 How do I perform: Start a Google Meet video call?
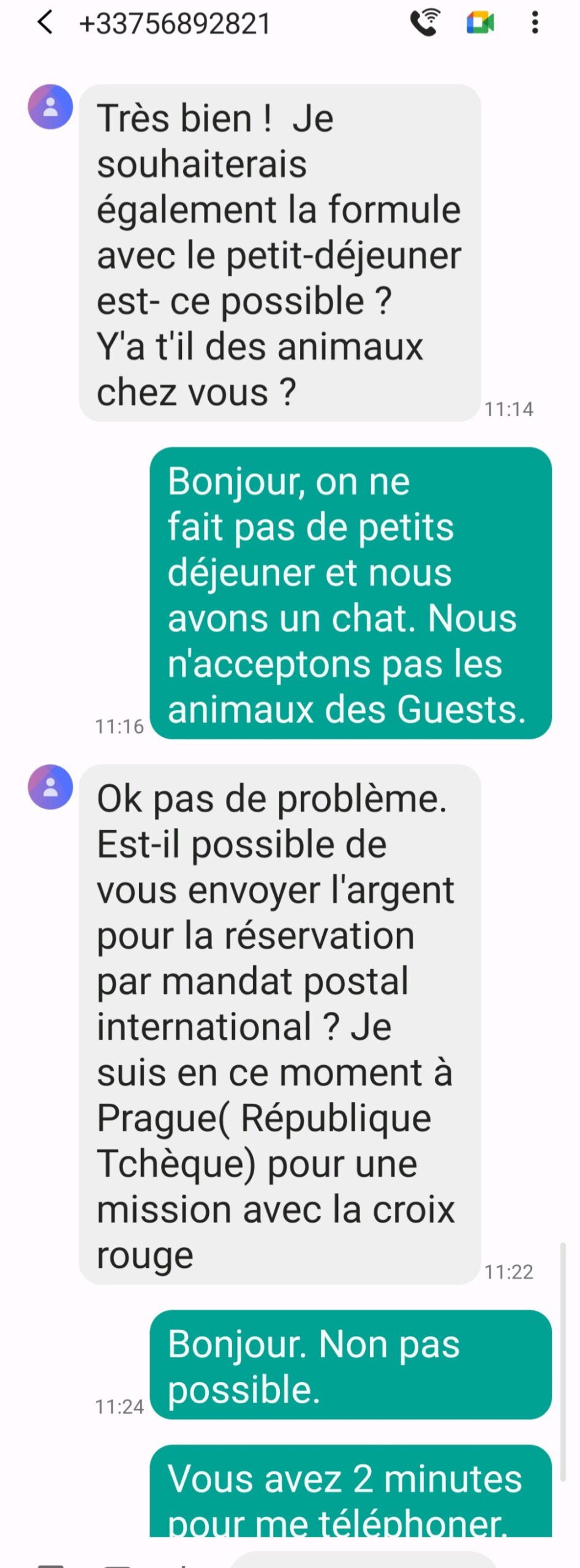pos(480,23)
